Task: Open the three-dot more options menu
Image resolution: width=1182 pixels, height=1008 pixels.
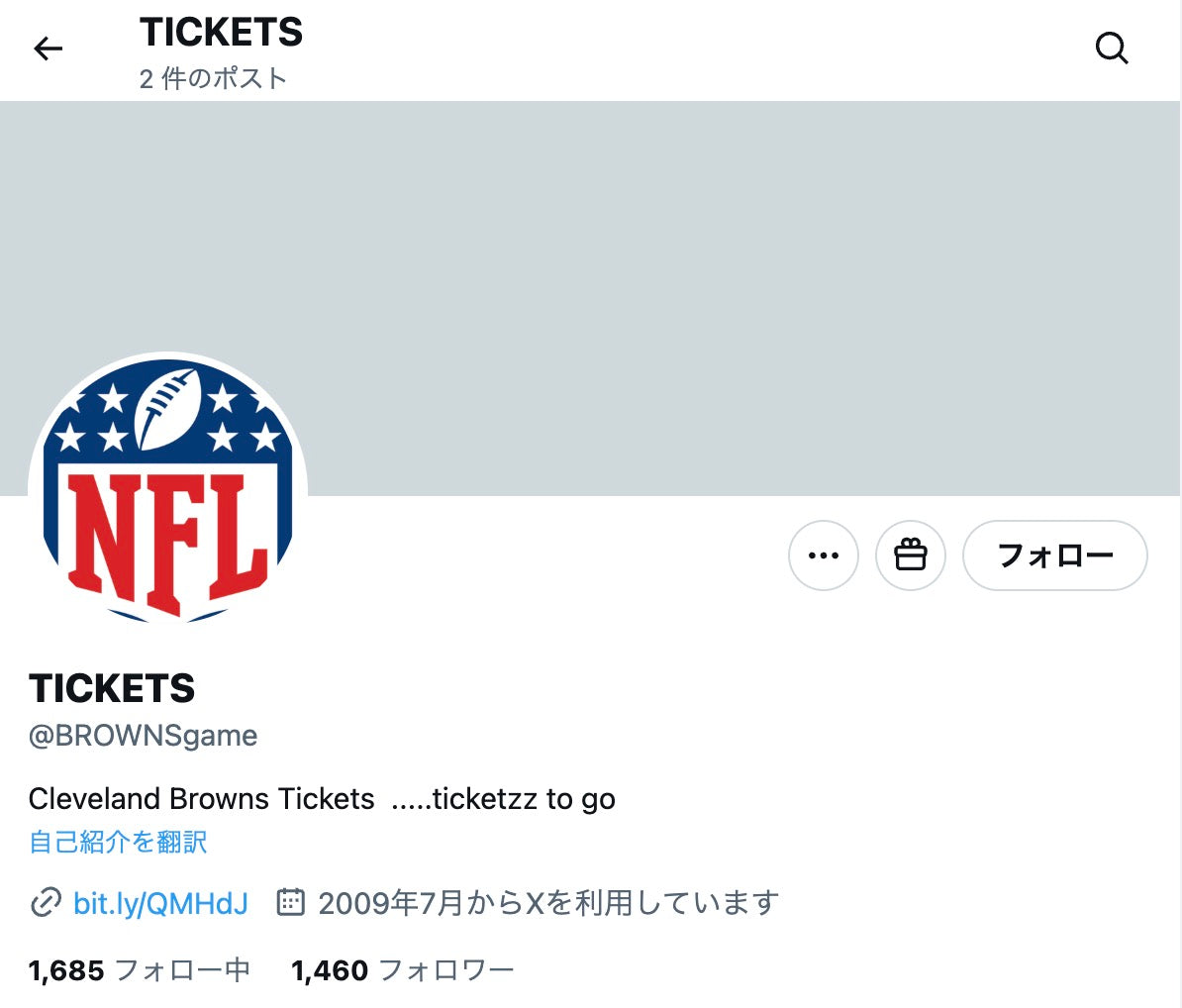Action: [823, 555]
